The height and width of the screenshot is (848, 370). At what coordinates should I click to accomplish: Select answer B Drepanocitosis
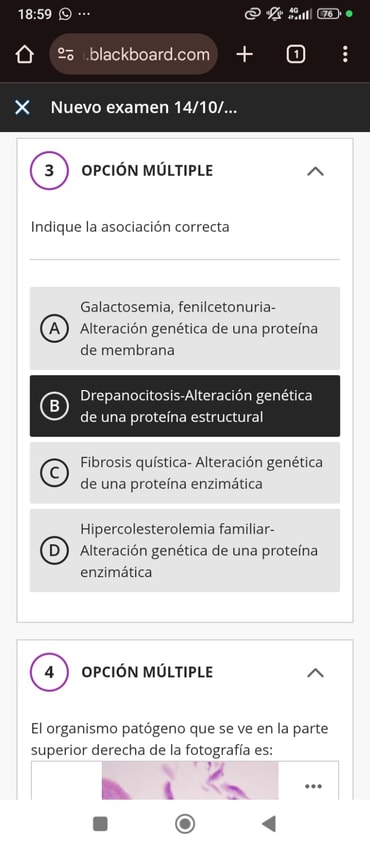(185, 406)
